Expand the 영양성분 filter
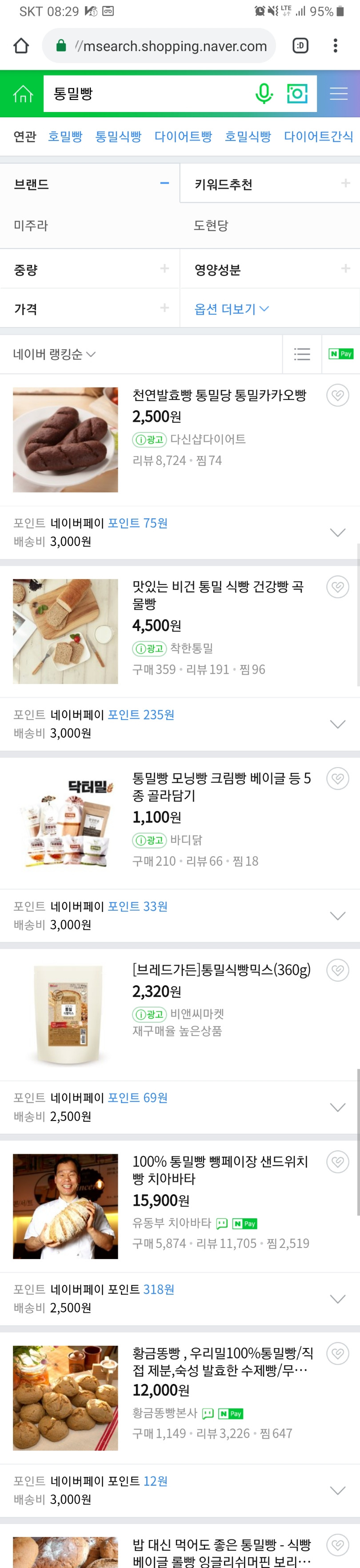This screenshot has height=1568, width=360. pyautogui.click(x=345, y=269)
